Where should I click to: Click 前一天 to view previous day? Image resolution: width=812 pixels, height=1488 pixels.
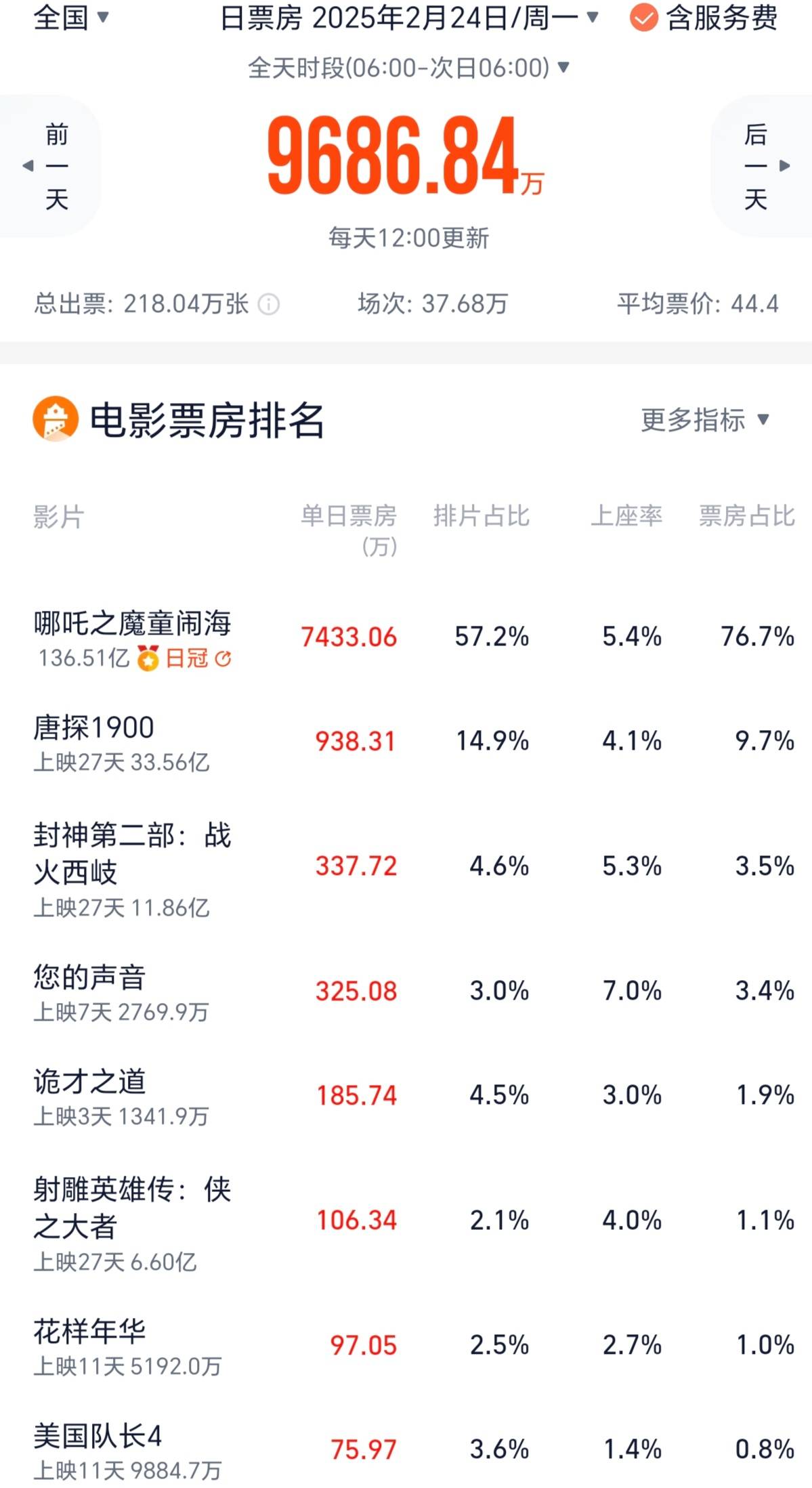coord(56,165)
